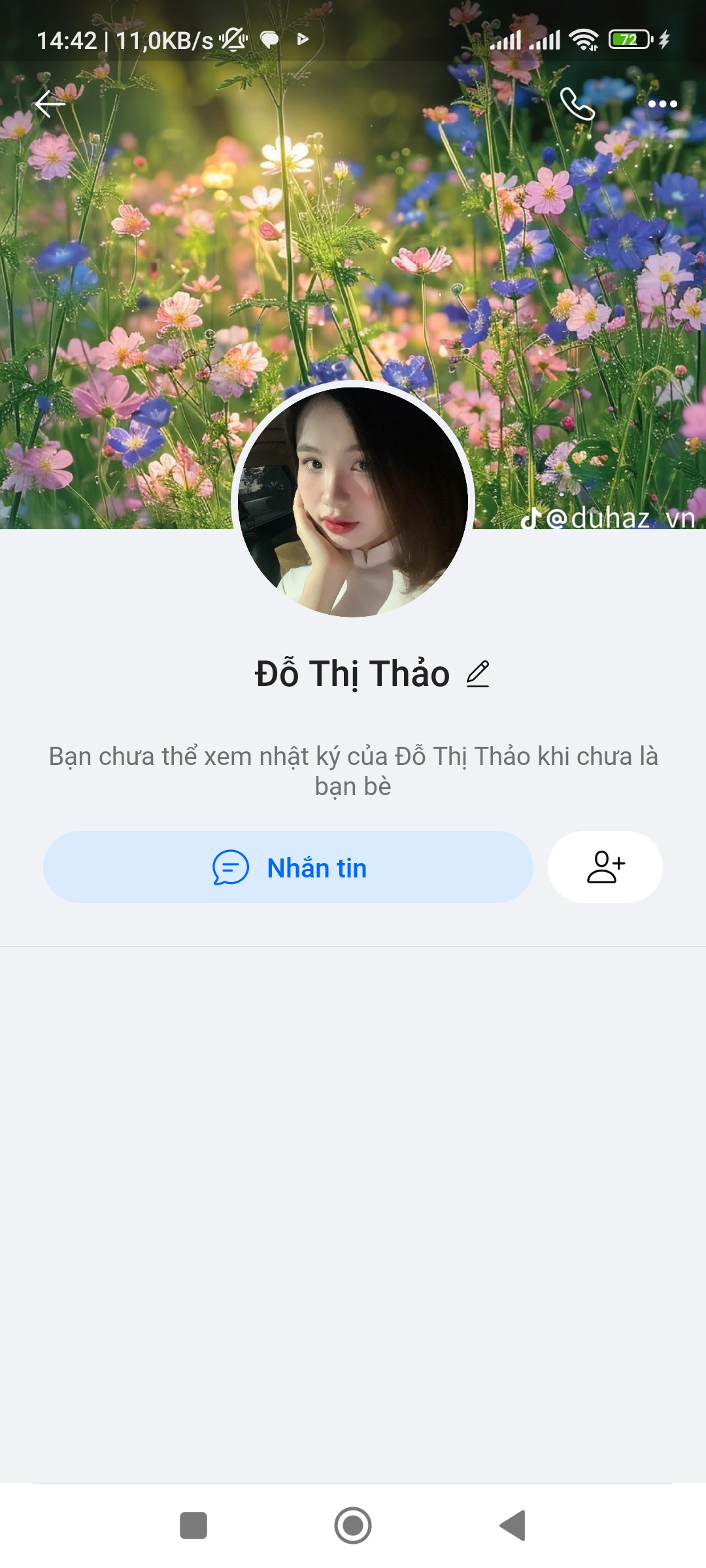Send a friend request with add-friend button
Screen dimensions: 706x1568
point(605,868)
